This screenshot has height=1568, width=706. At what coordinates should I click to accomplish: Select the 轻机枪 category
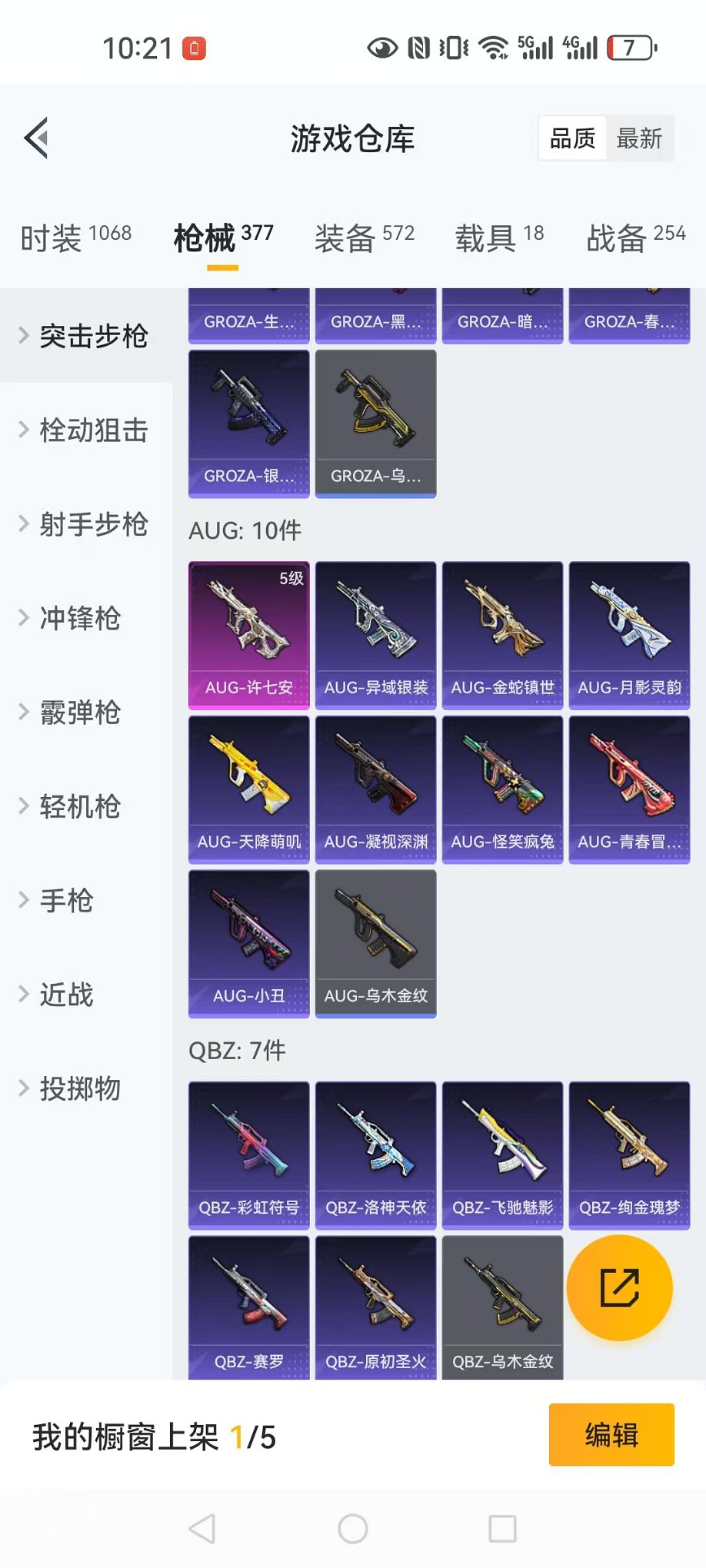(x=80, y=806)
